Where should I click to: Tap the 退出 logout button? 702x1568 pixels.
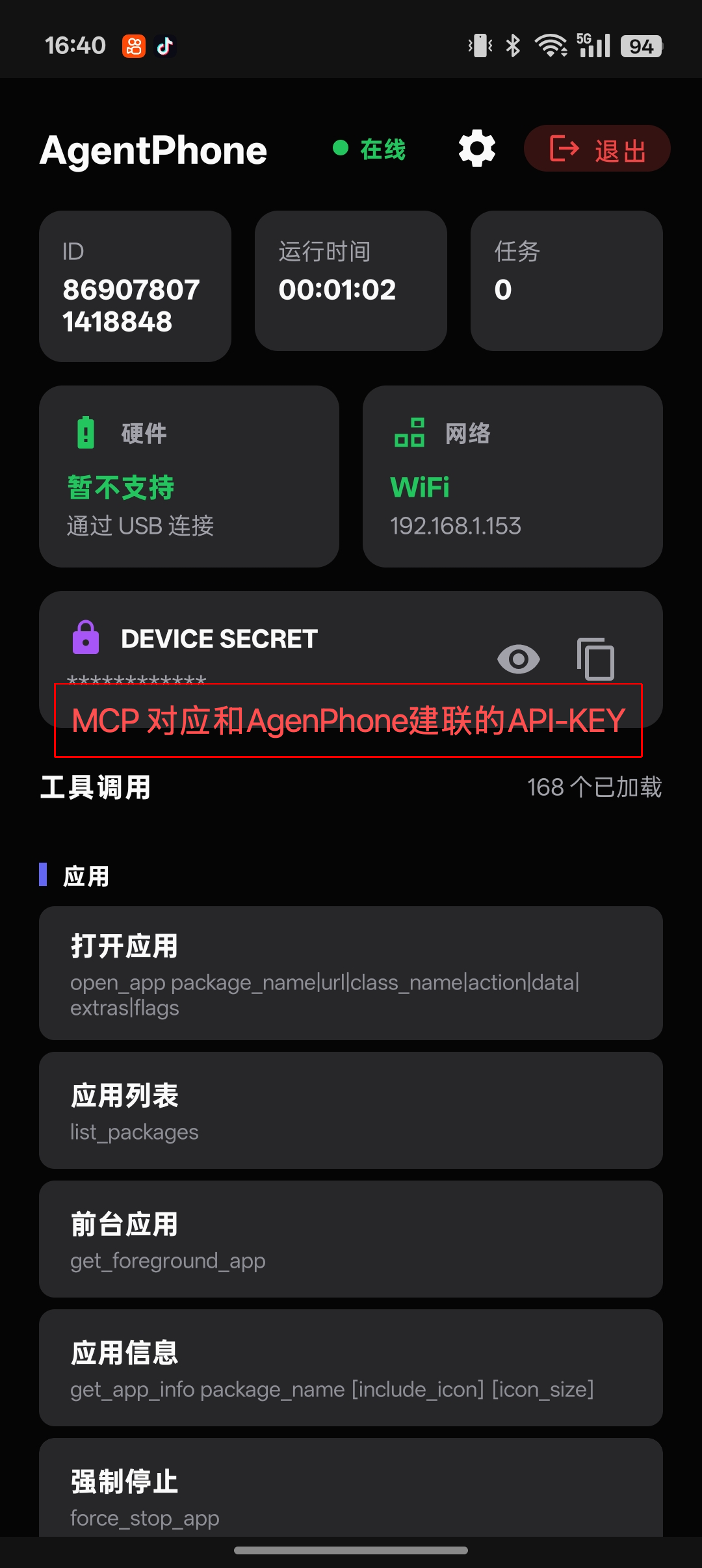click(x=597, y=149)
